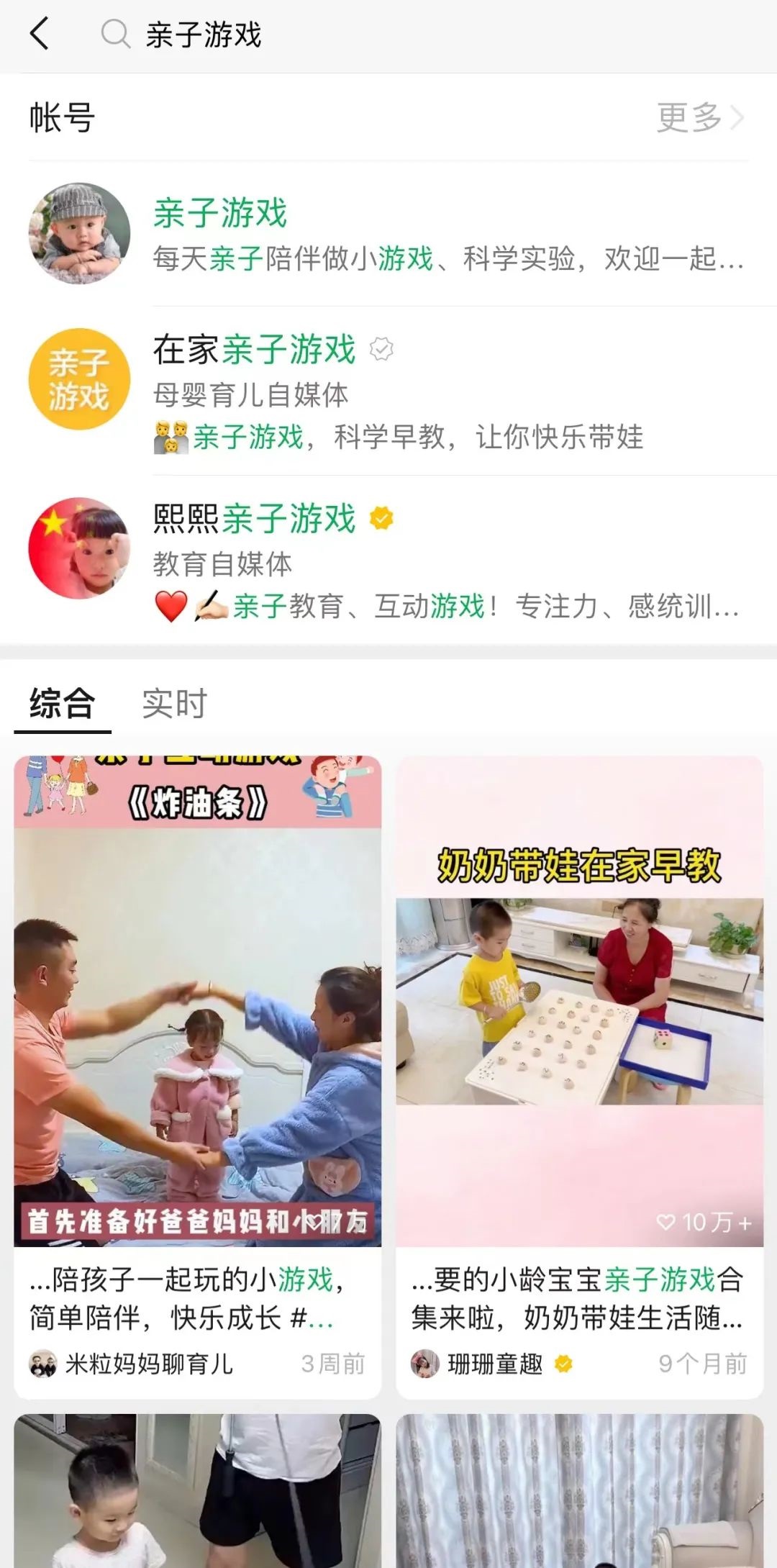Viewport: 777px width, 1568px height.
Task: Open the 炸油条 video by 米粒妈妈聊育儿
Action: [197, 1000]
